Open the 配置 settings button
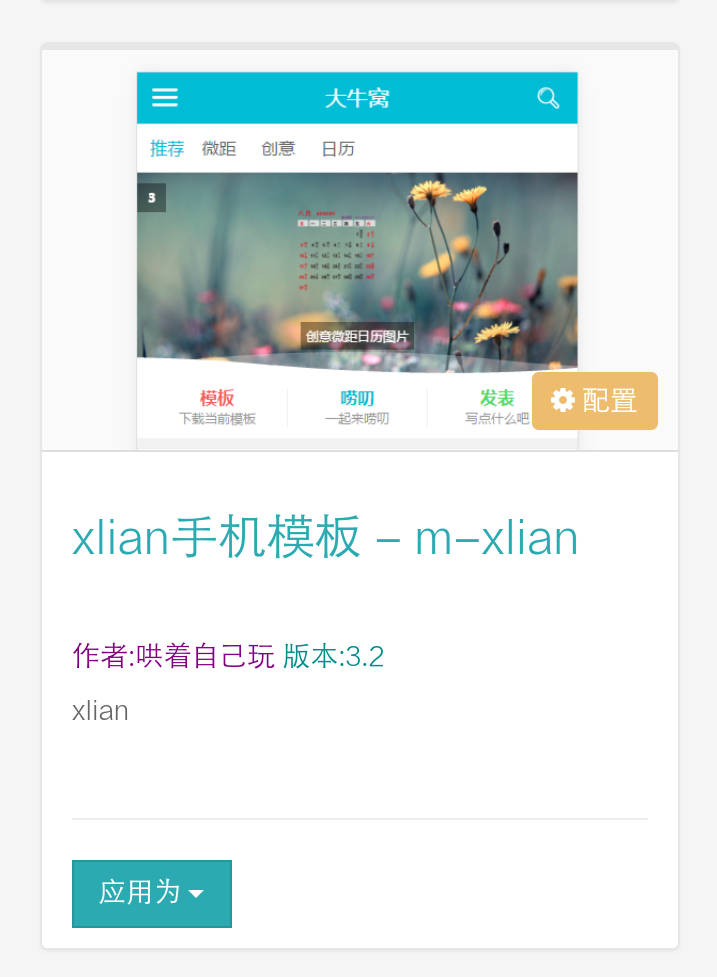 (x=595, y=401)
